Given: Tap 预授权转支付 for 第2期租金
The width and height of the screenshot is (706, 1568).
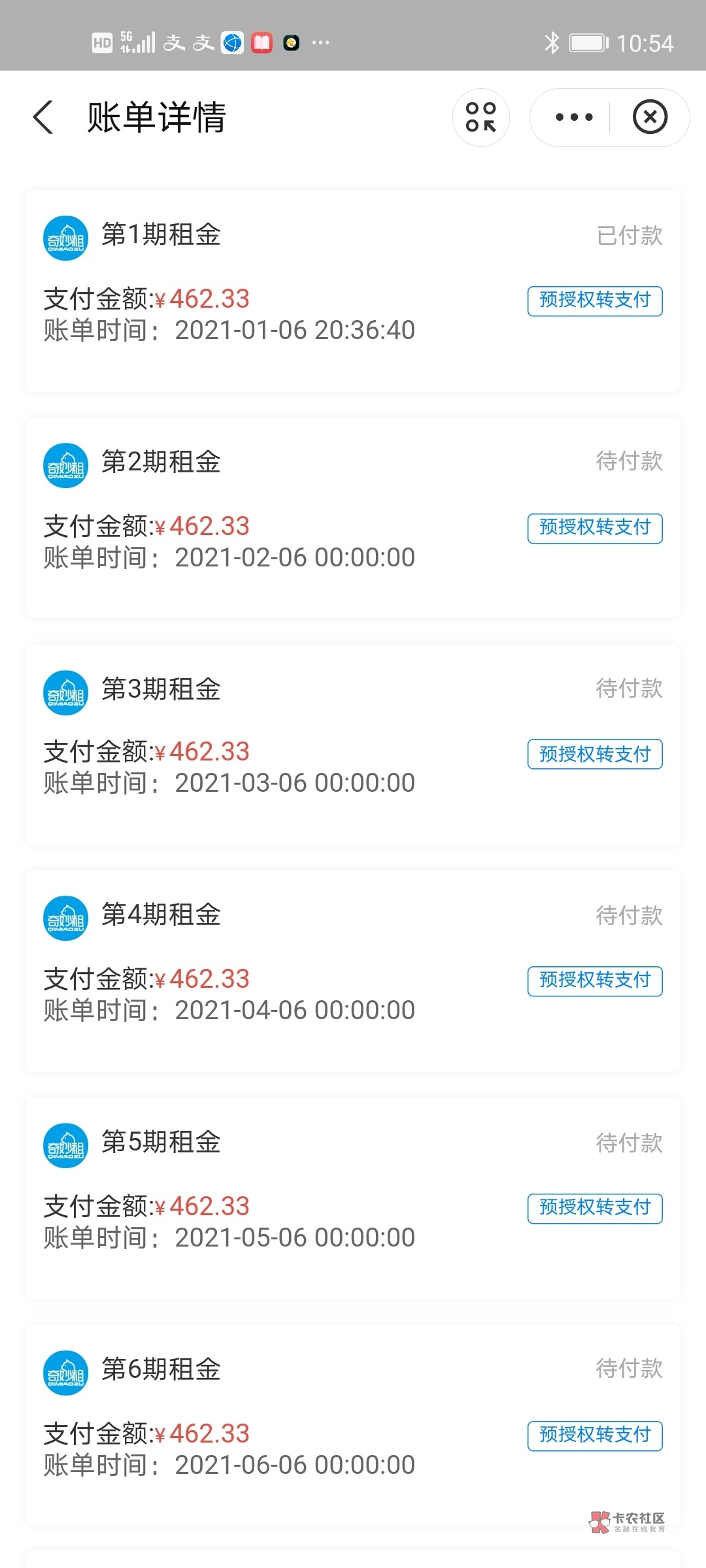Looking at the screenshot, I should coord(595,528).
